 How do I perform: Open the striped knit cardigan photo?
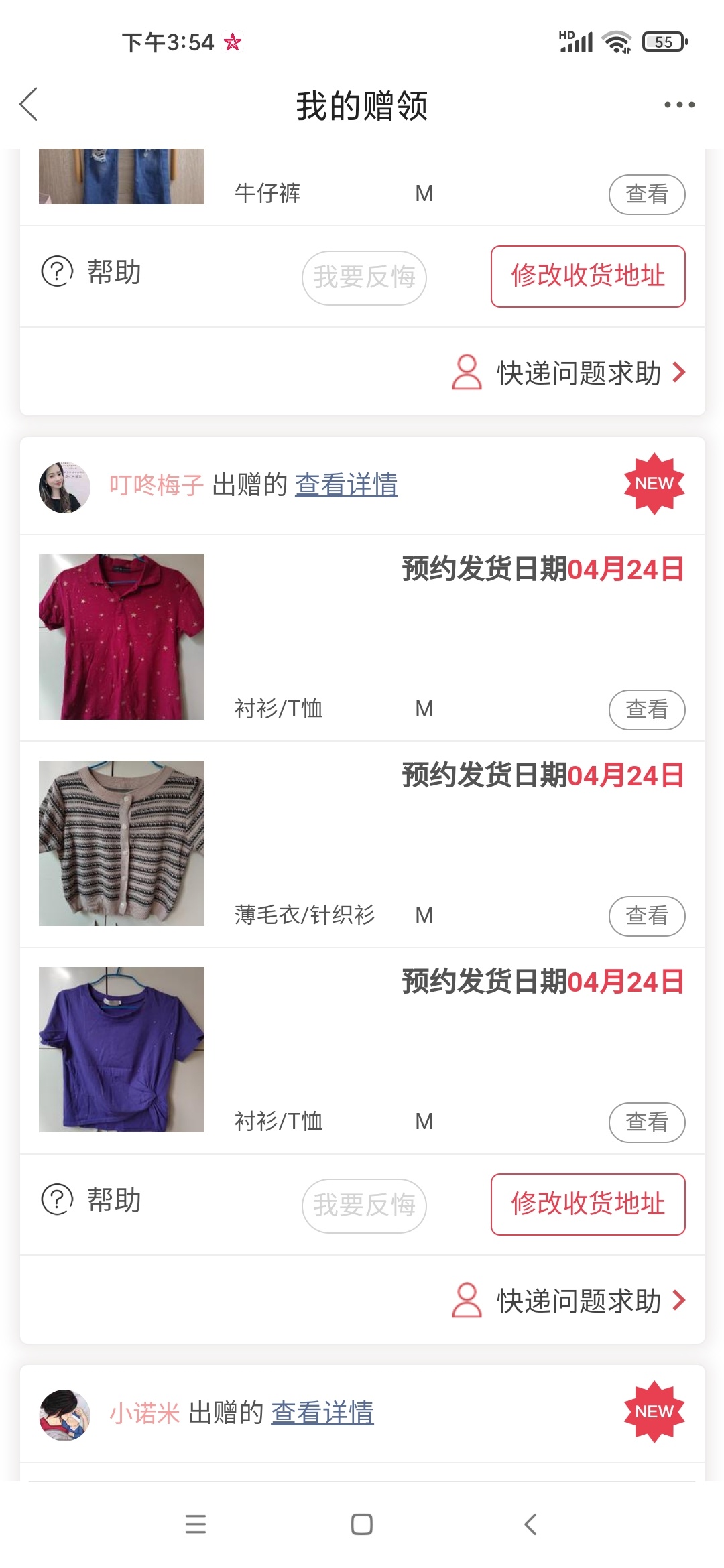tap(121, 843)
